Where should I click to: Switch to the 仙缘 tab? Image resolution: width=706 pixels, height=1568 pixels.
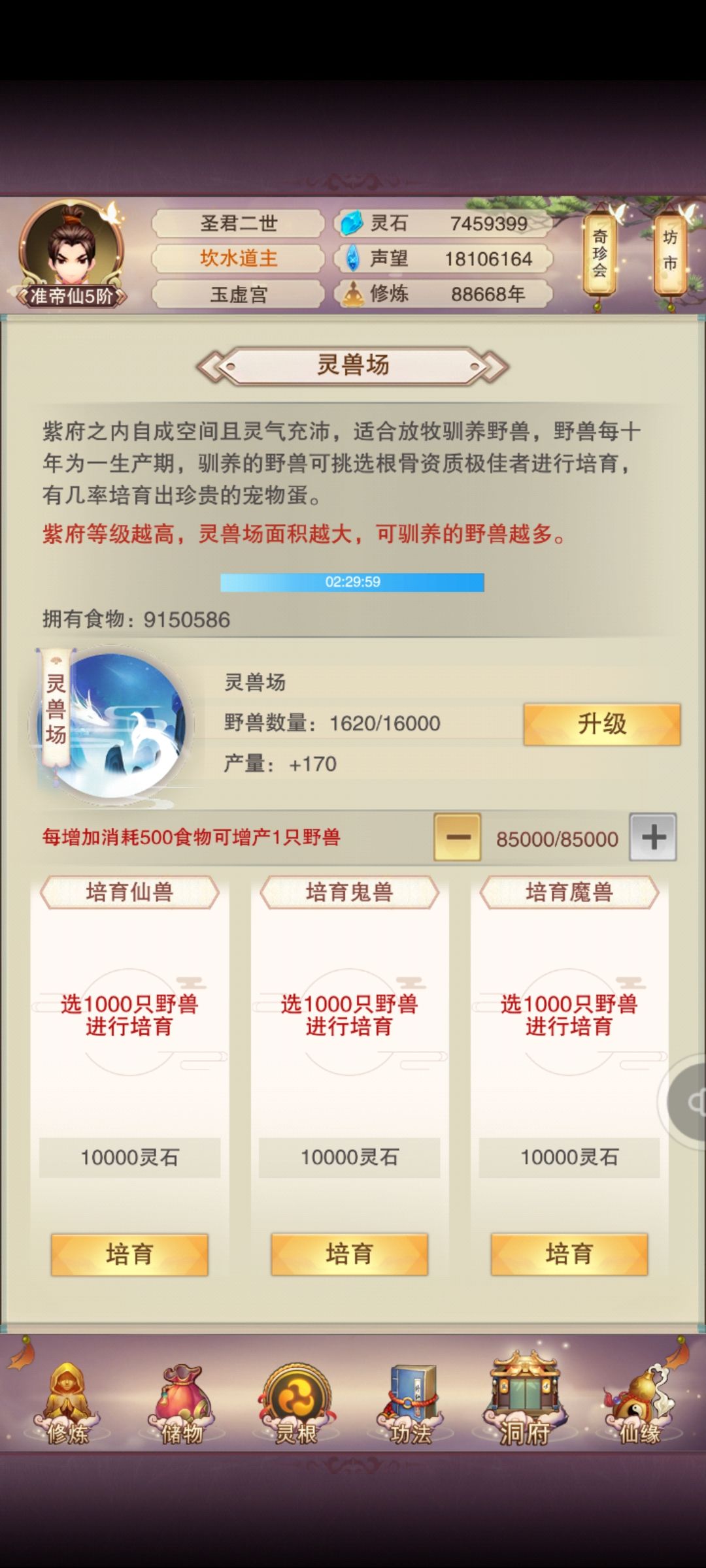tap(639, 1403)
